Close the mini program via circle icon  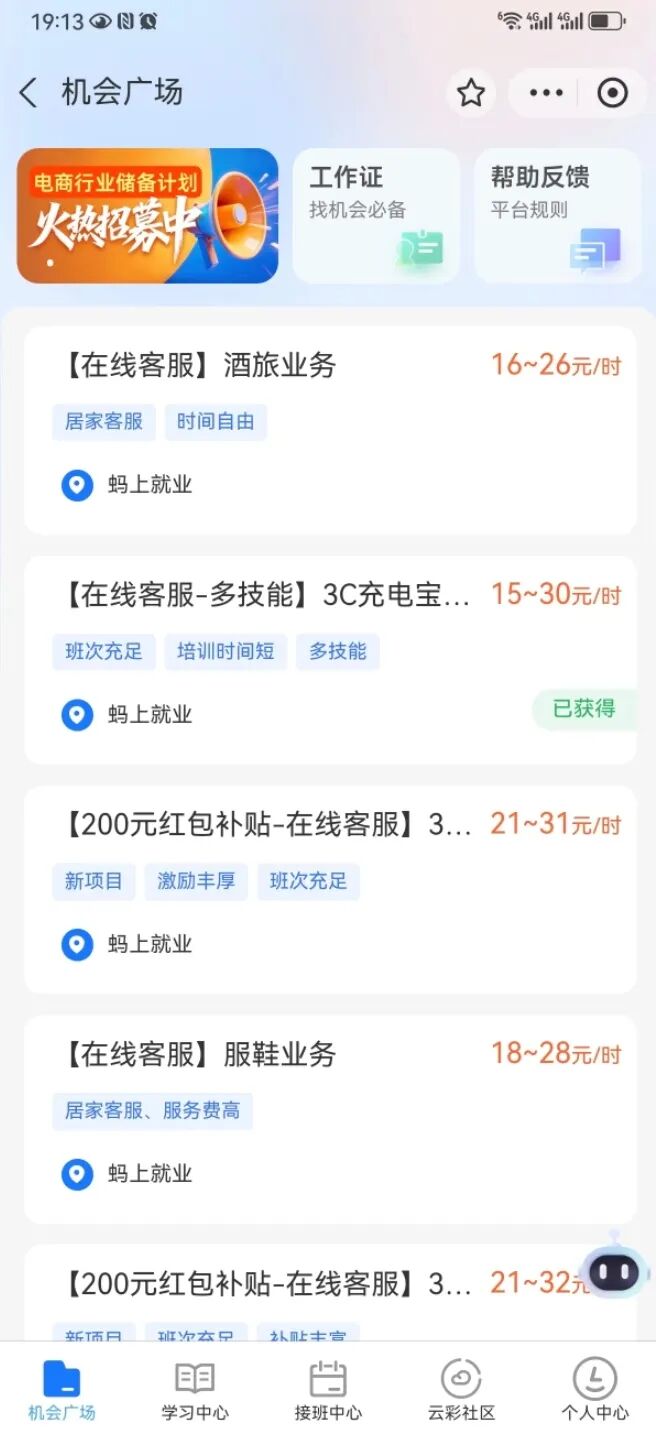point(612,93)
